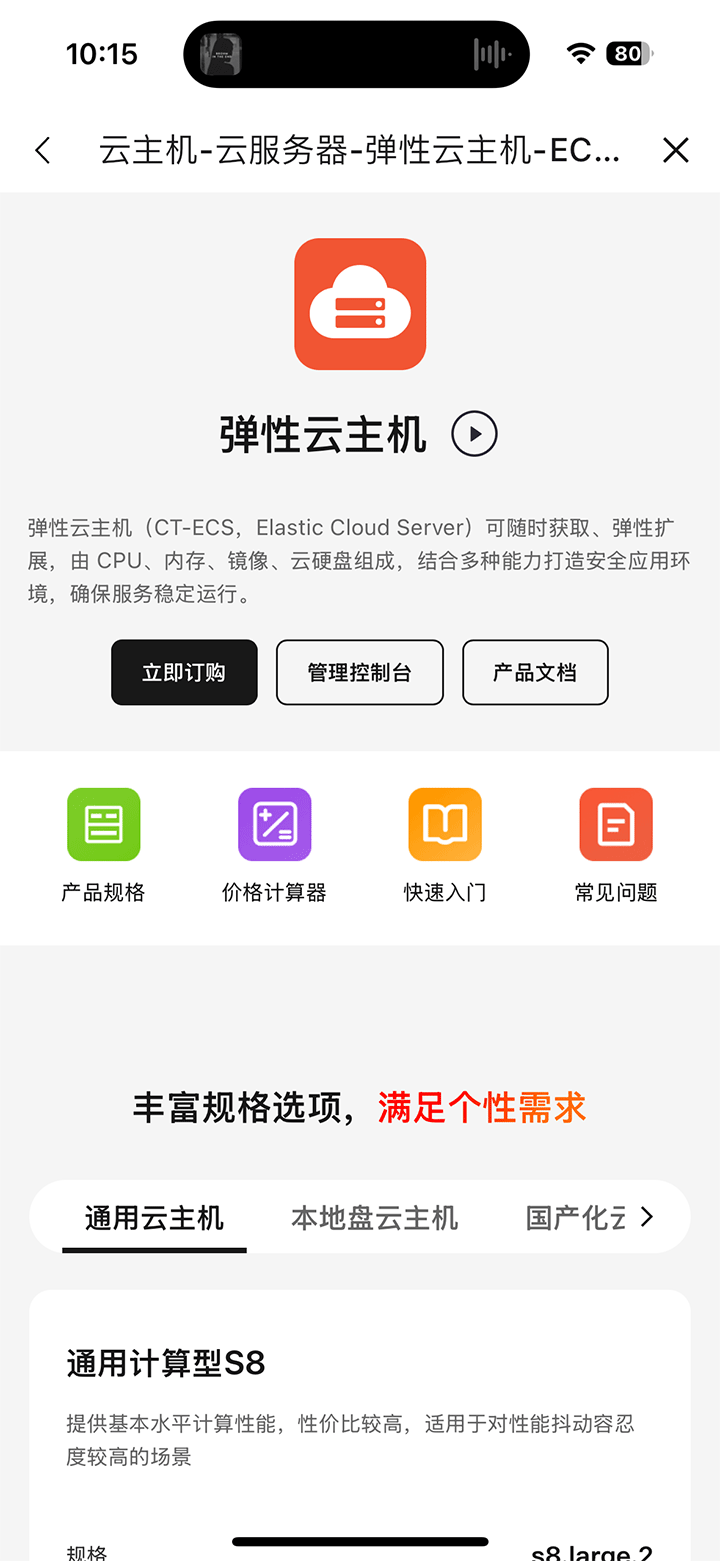Viewport: 720px width, 1561px height.
Task: Tap the 立即订购 button
Action: point(184,673)
